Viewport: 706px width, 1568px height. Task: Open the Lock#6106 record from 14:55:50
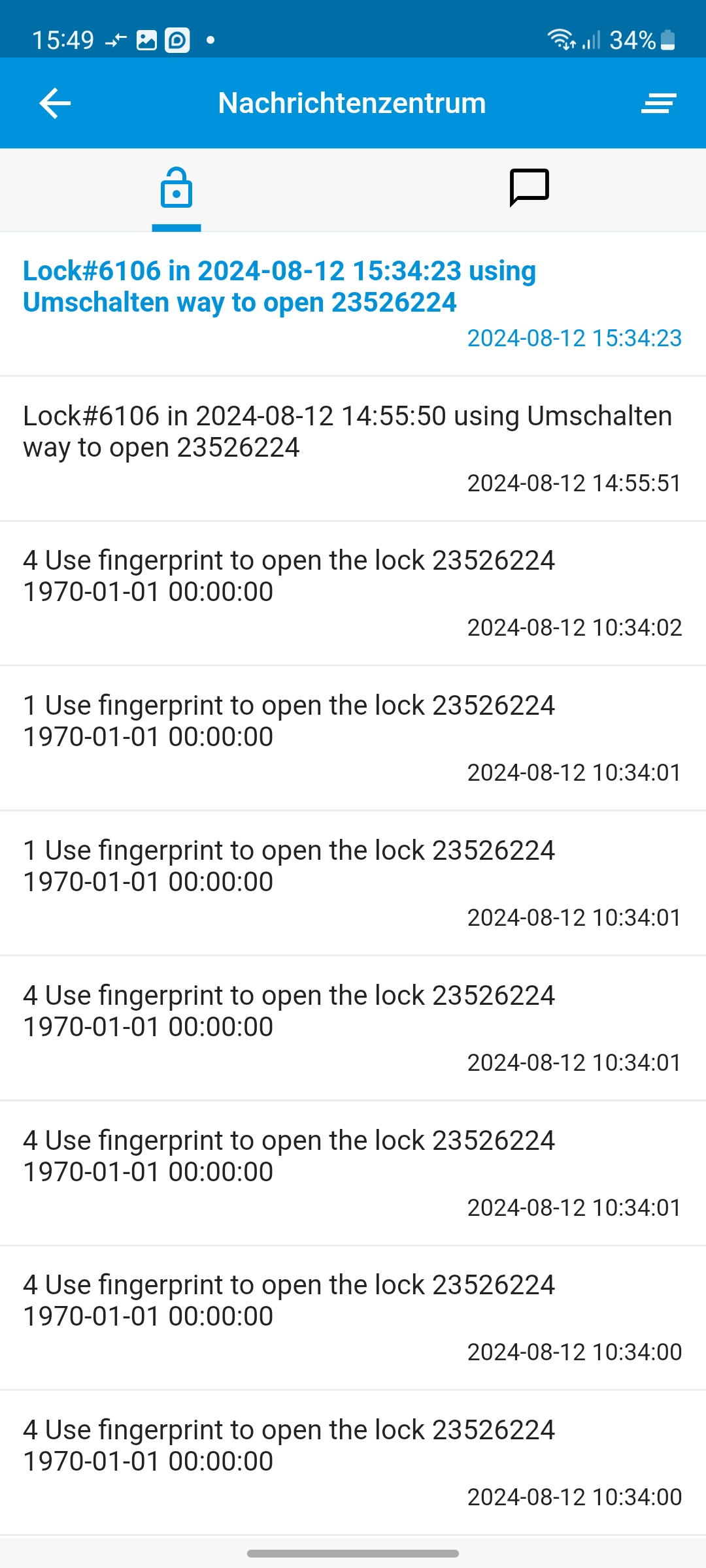[353, 448]
